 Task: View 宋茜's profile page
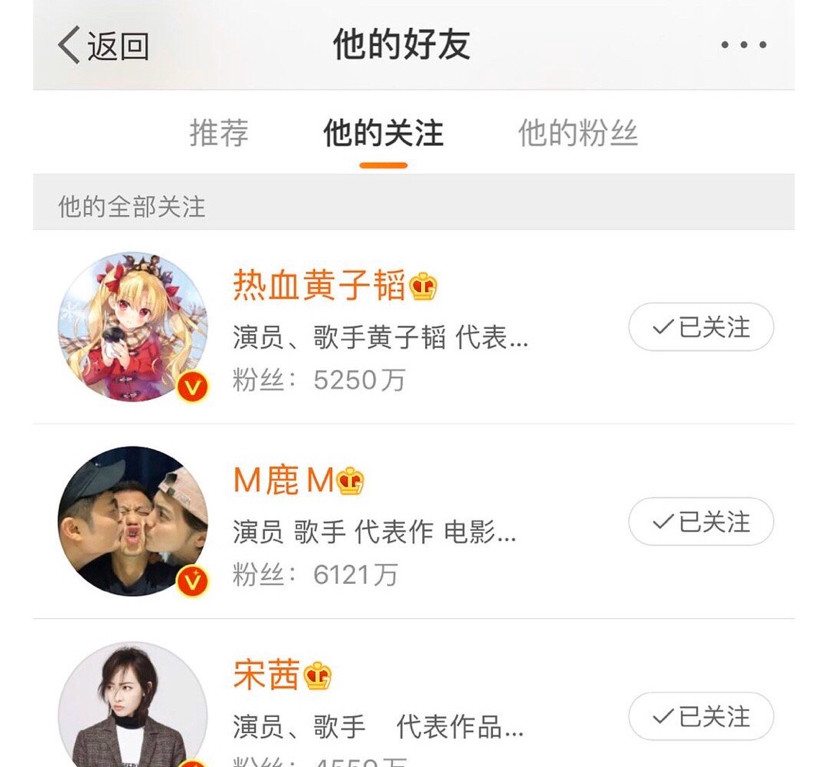(x=267, y=676)
